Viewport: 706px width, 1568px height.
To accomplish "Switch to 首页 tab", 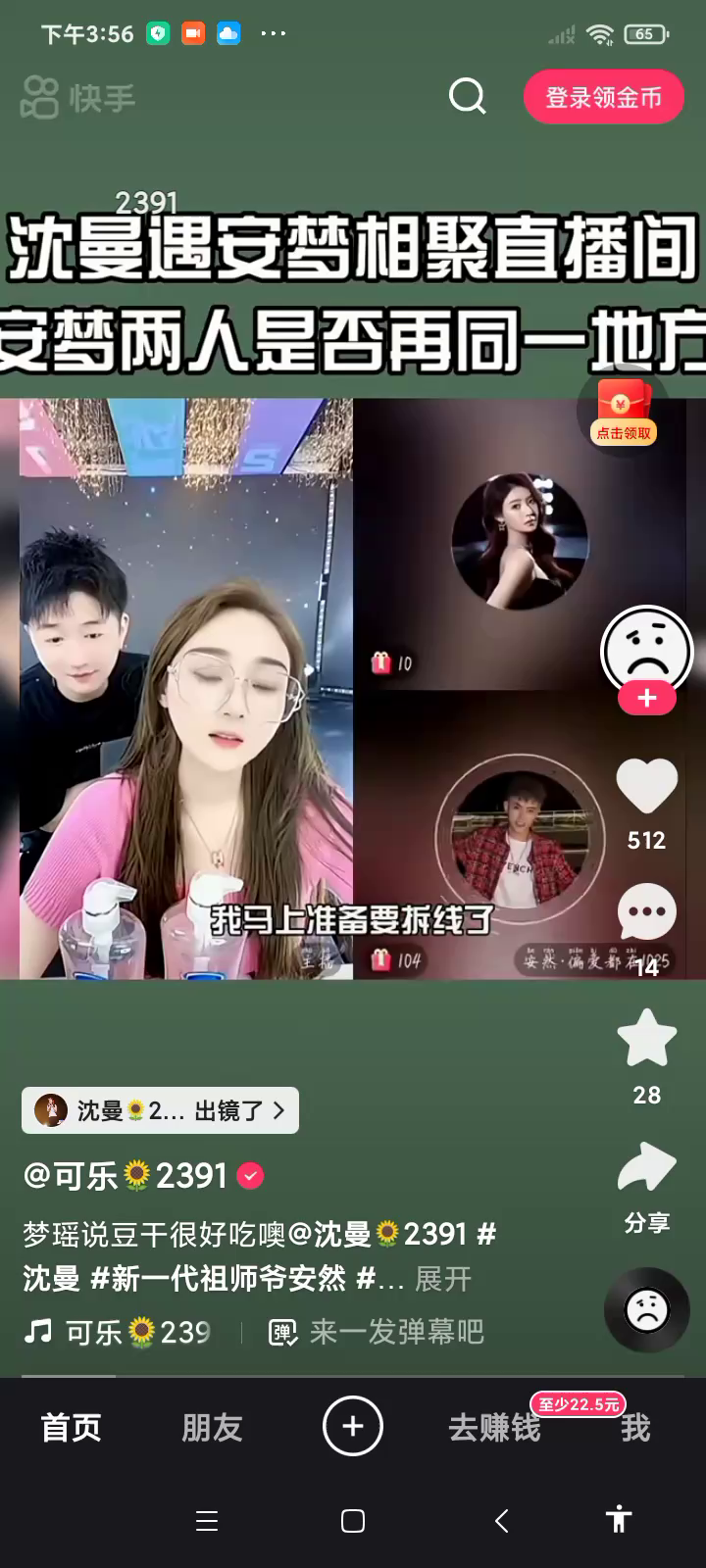I will click(71, 1428).
